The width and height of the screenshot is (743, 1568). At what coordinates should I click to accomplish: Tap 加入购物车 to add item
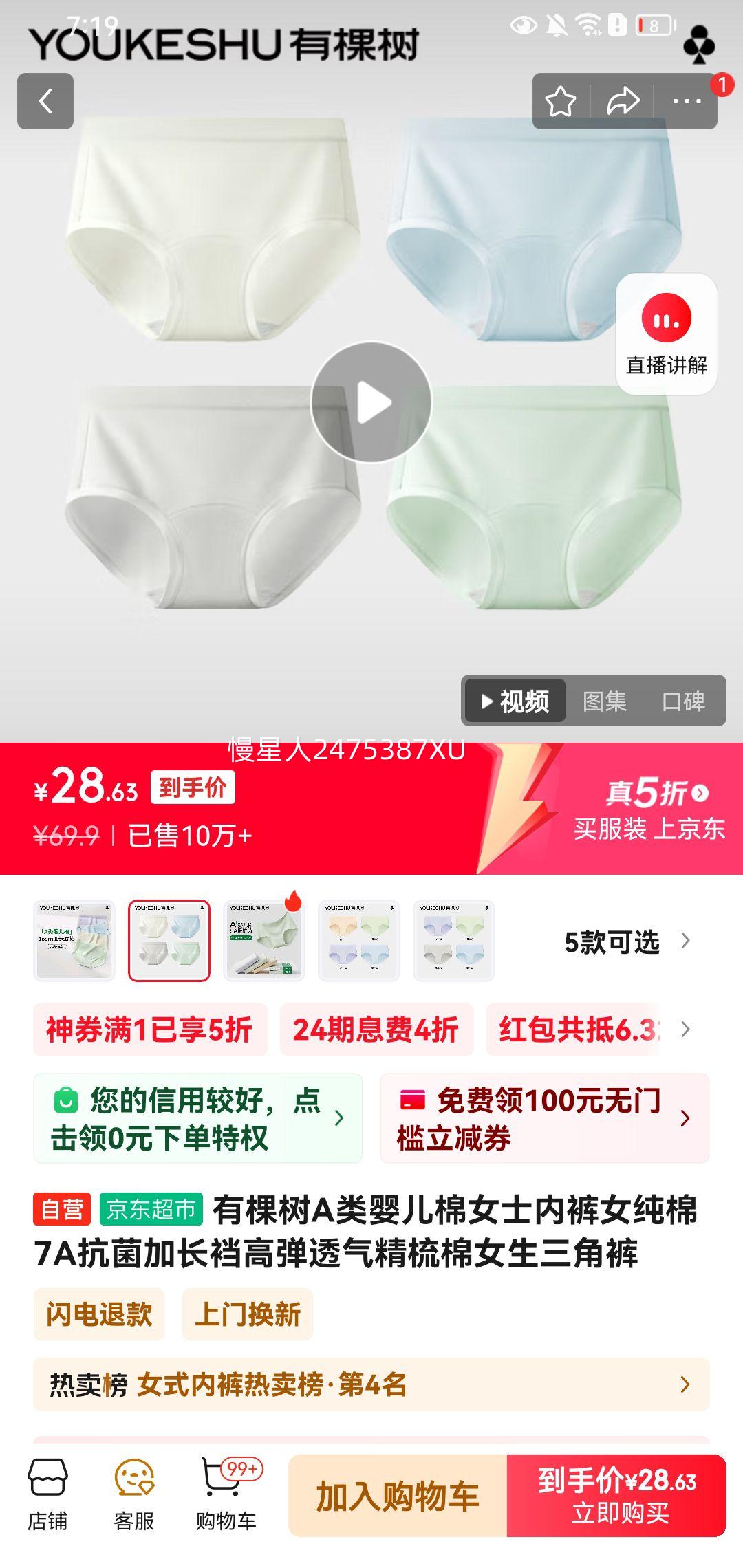[x=398, y=1496]
